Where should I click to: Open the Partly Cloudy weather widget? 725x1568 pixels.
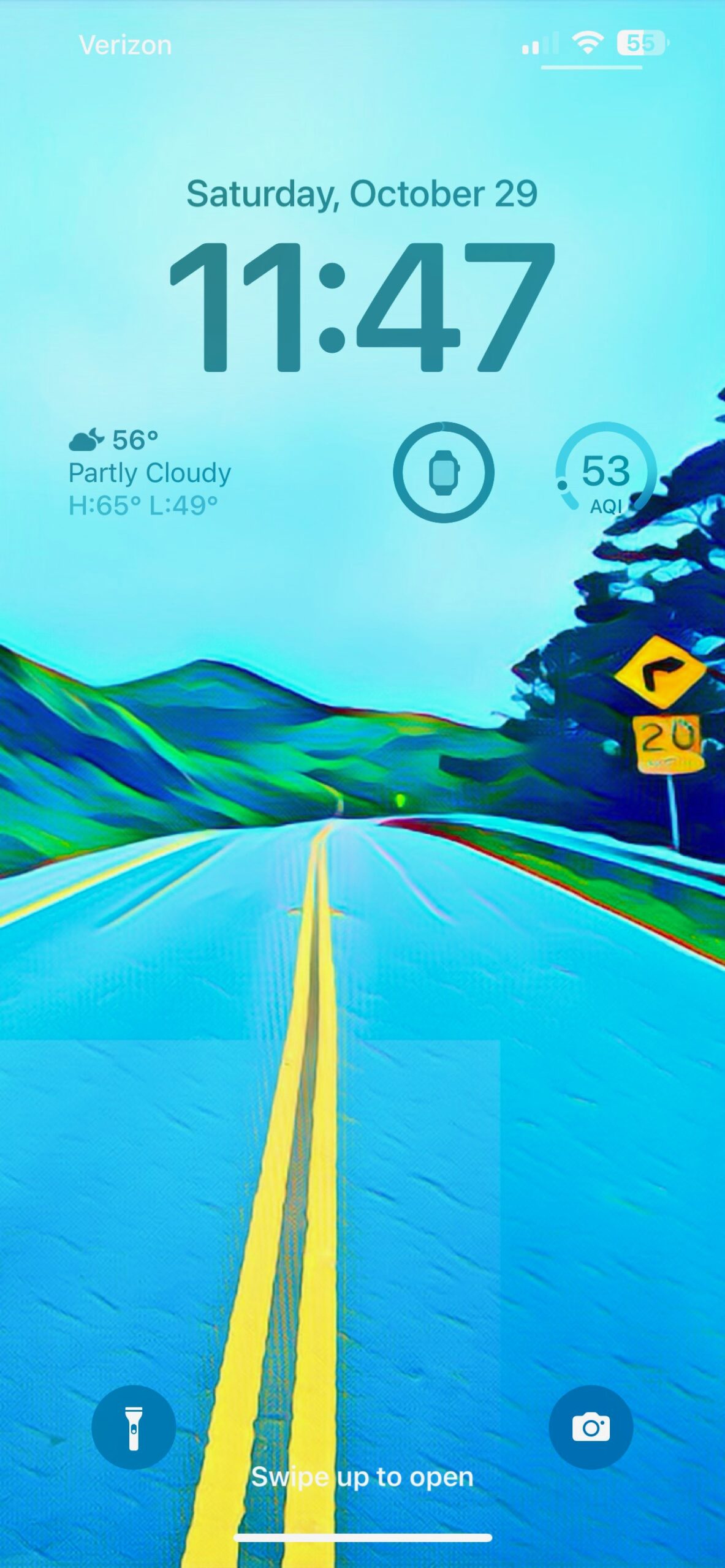[x=150, y=473]
